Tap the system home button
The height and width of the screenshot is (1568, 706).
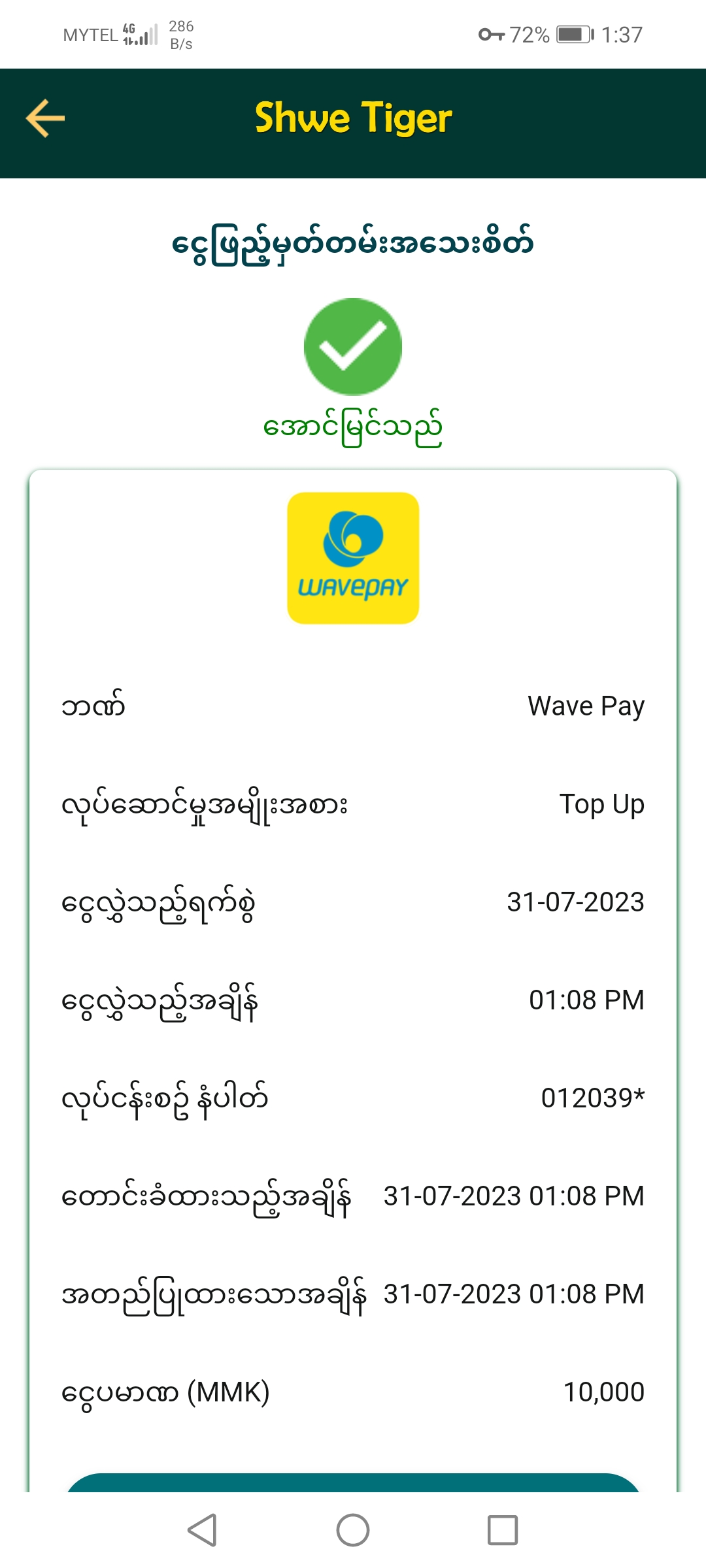coord(353,1530)
